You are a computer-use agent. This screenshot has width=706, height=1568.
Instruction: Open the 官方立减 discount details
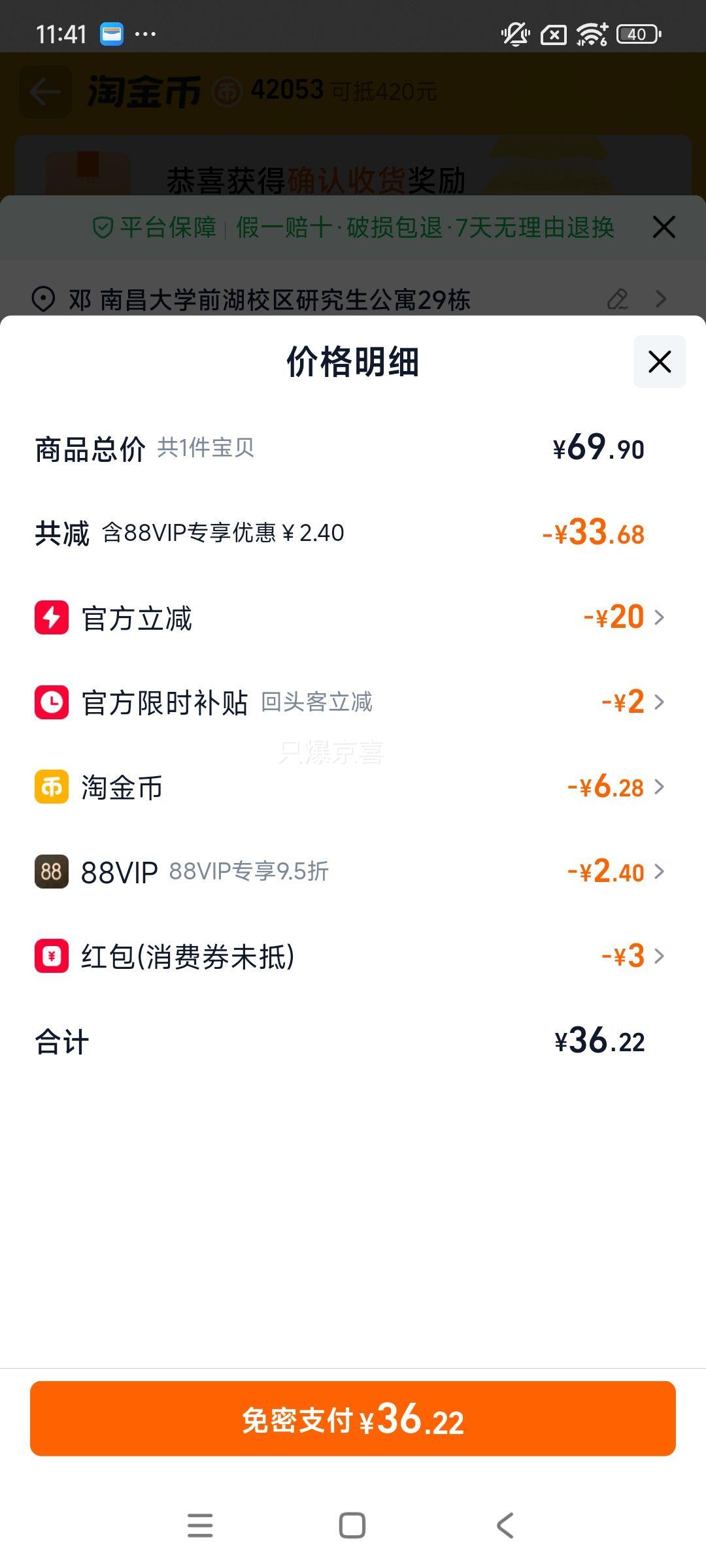(353, 617)
